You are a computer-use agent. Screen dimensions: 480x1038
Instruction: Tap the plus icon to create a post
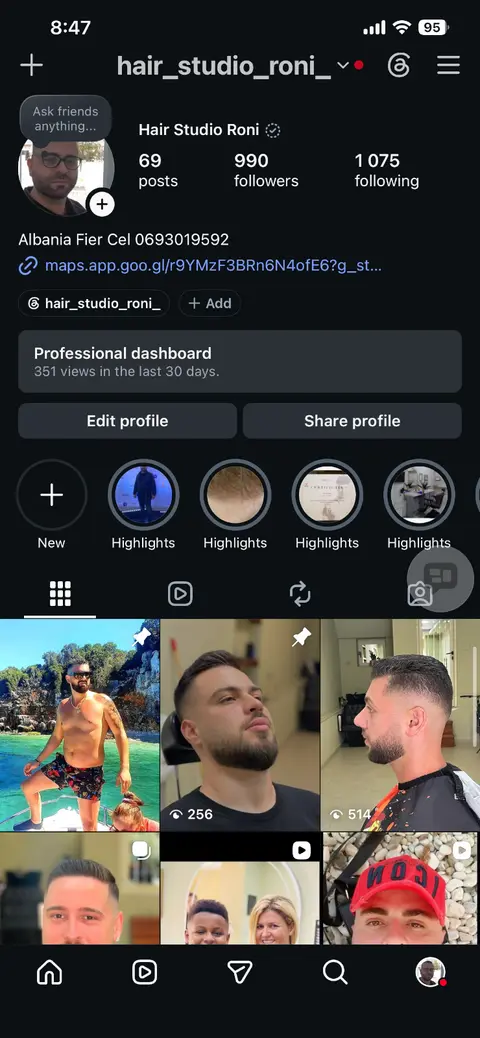click(31, 65)
